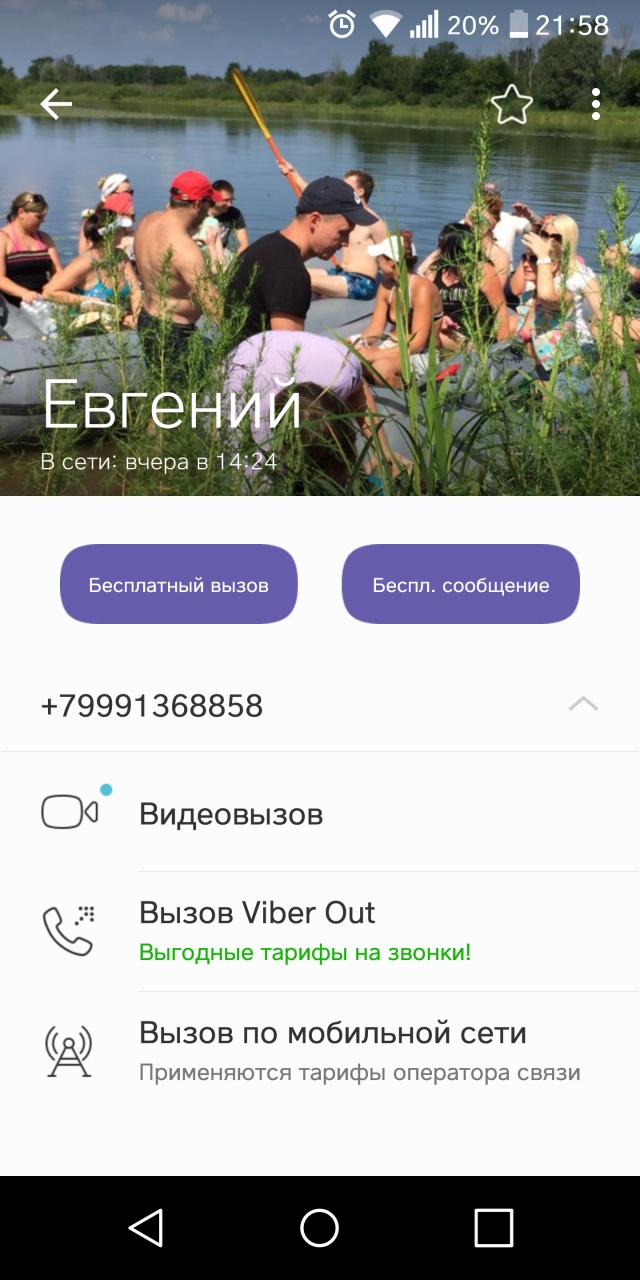
Task: Open the three-dot overflow menu
Action: pyautogui.click(x=595, y=104)
